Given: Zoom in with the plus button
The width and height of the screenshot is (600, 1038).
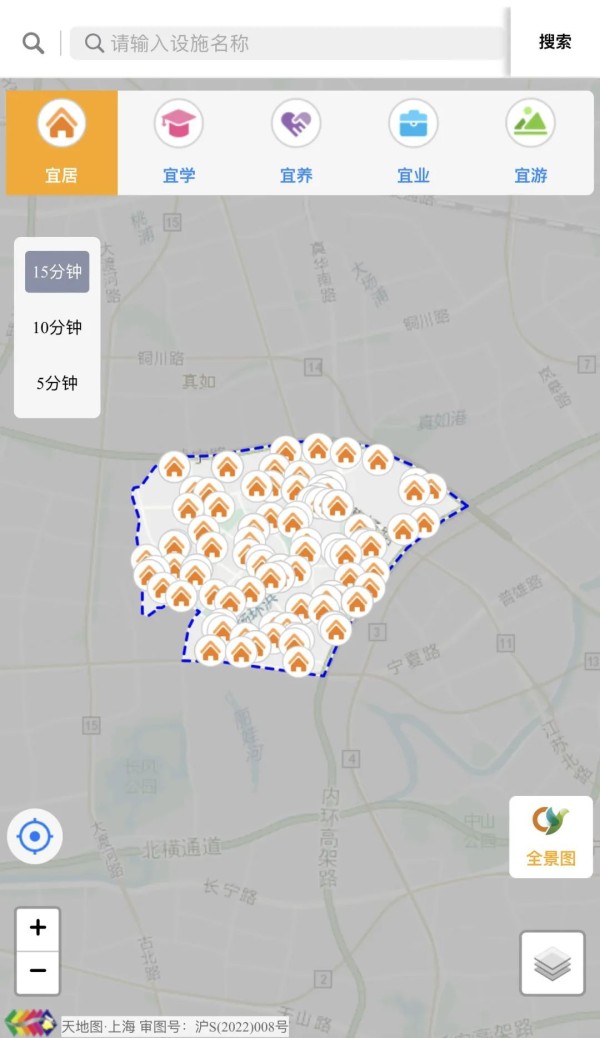Looking at the screenshot, I should (38, 928).
